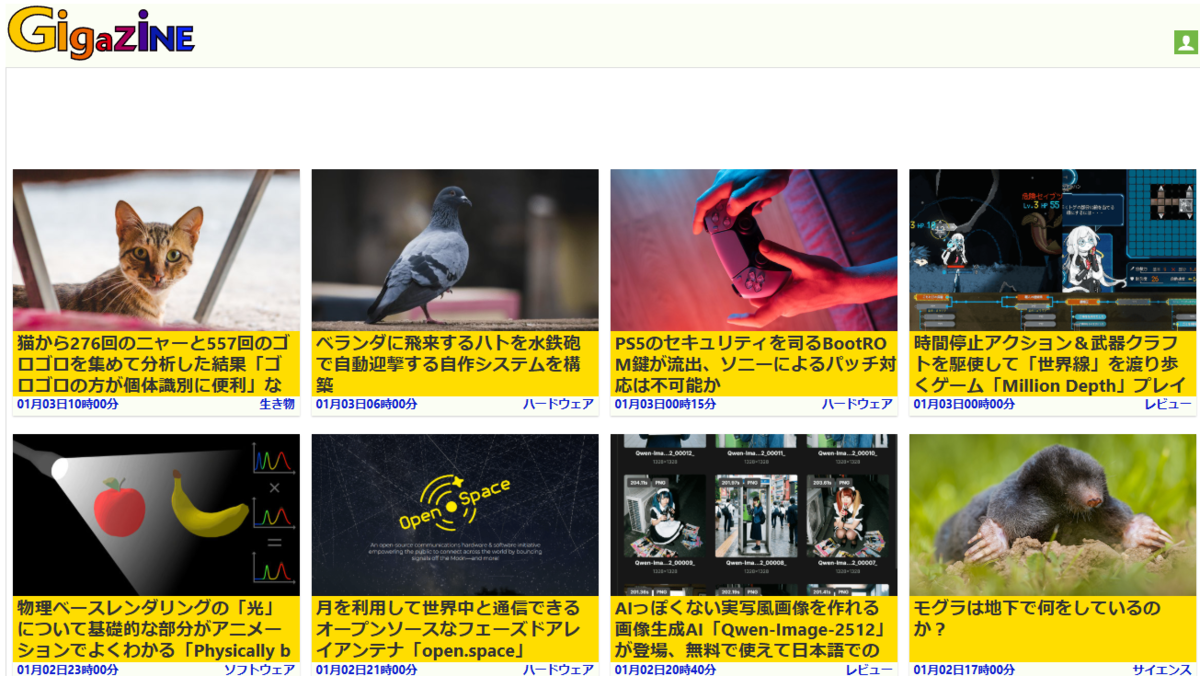Viewport: 1200px width, 676px height.
Task: Tap the サイエンス category link
Action: [1162, 669]
